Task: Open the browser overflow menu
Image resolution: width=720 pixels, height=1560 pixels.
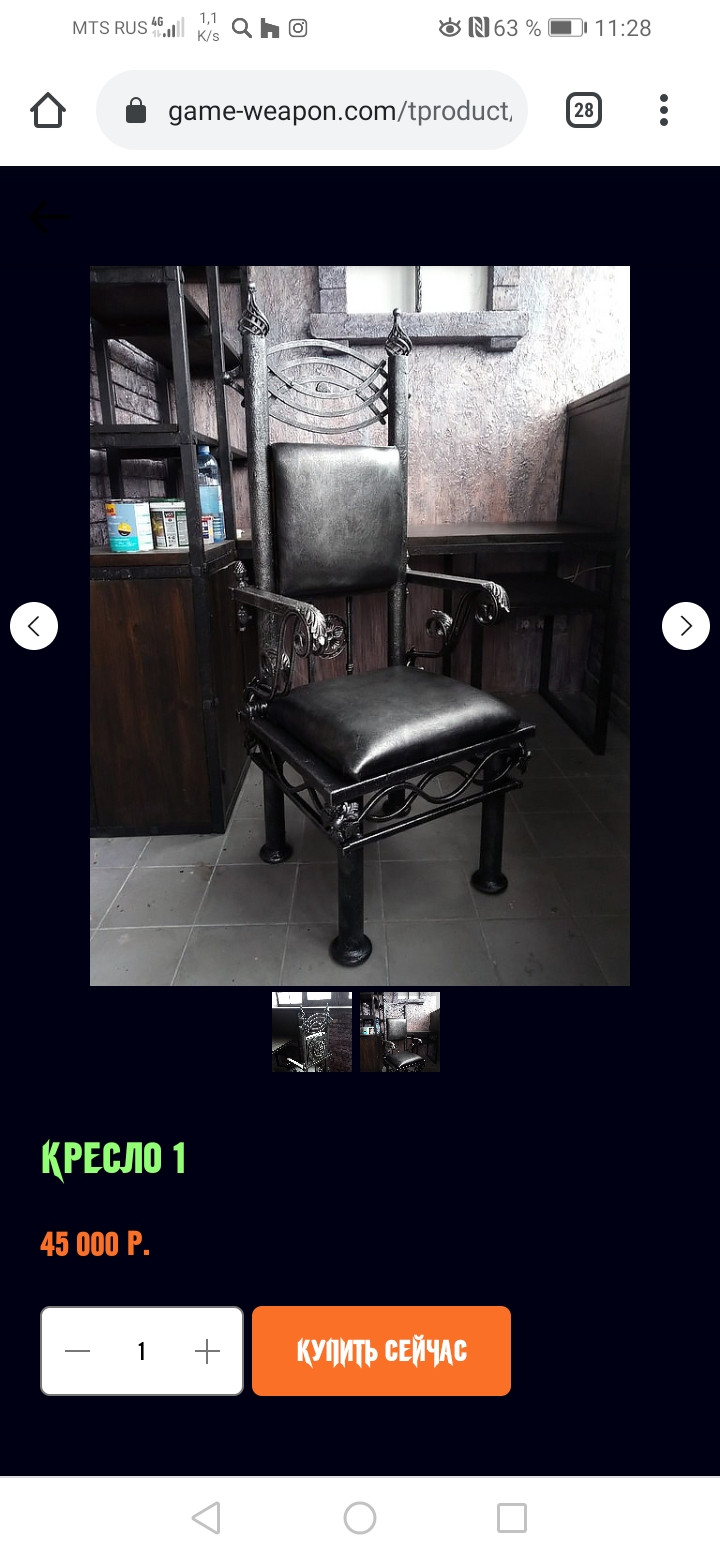Action: point(663,110)
